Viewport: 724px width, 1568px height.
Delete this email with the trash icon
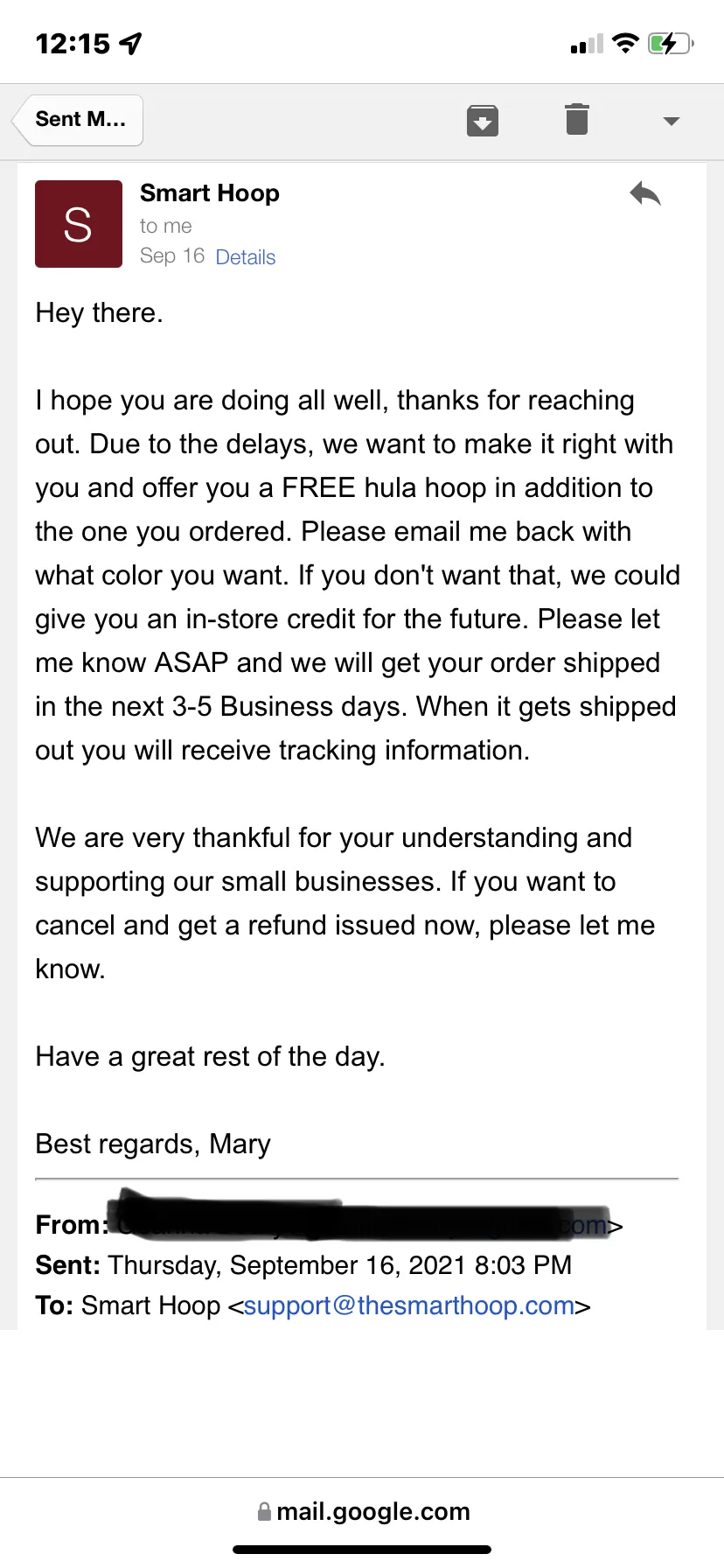click(577, 119)
